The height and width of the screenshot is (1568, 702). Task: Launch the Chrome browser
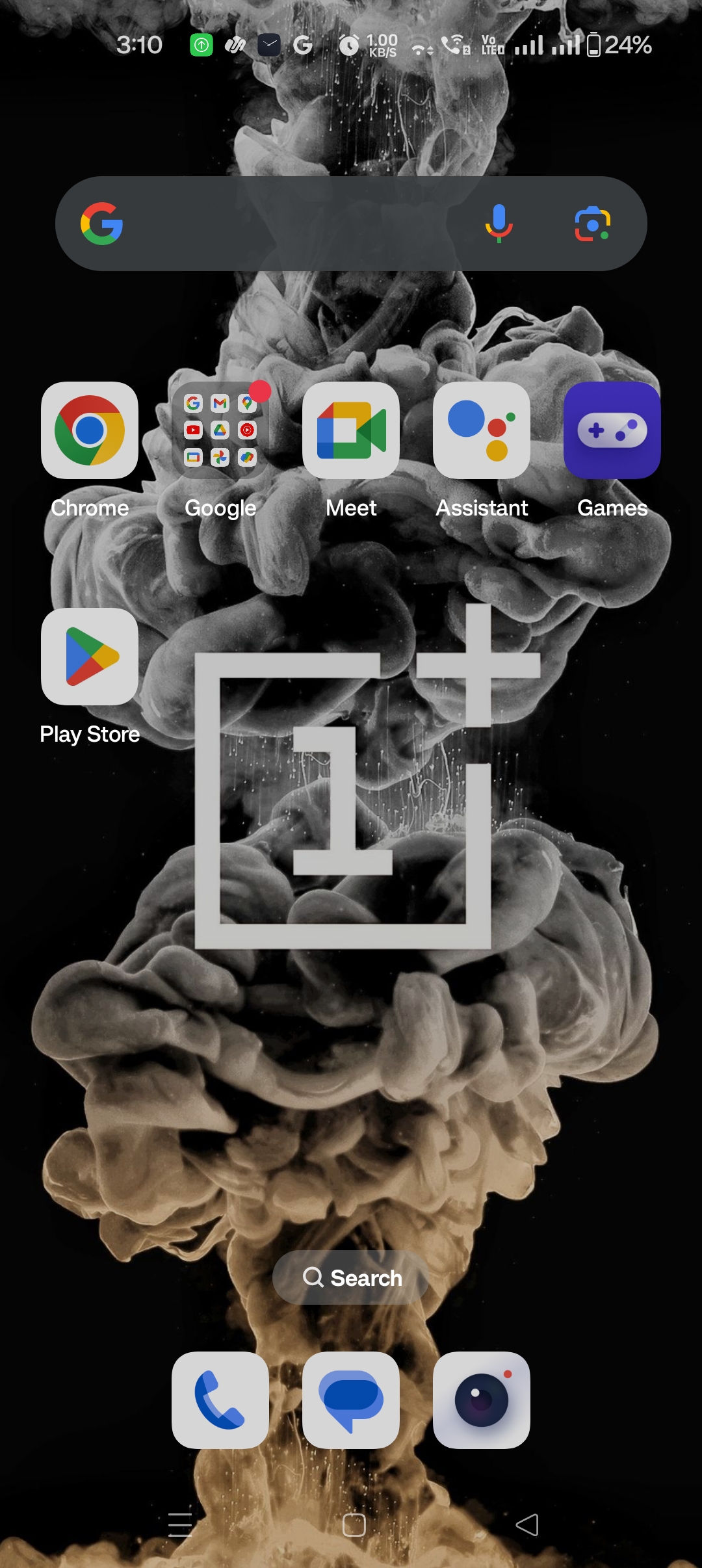90,430
